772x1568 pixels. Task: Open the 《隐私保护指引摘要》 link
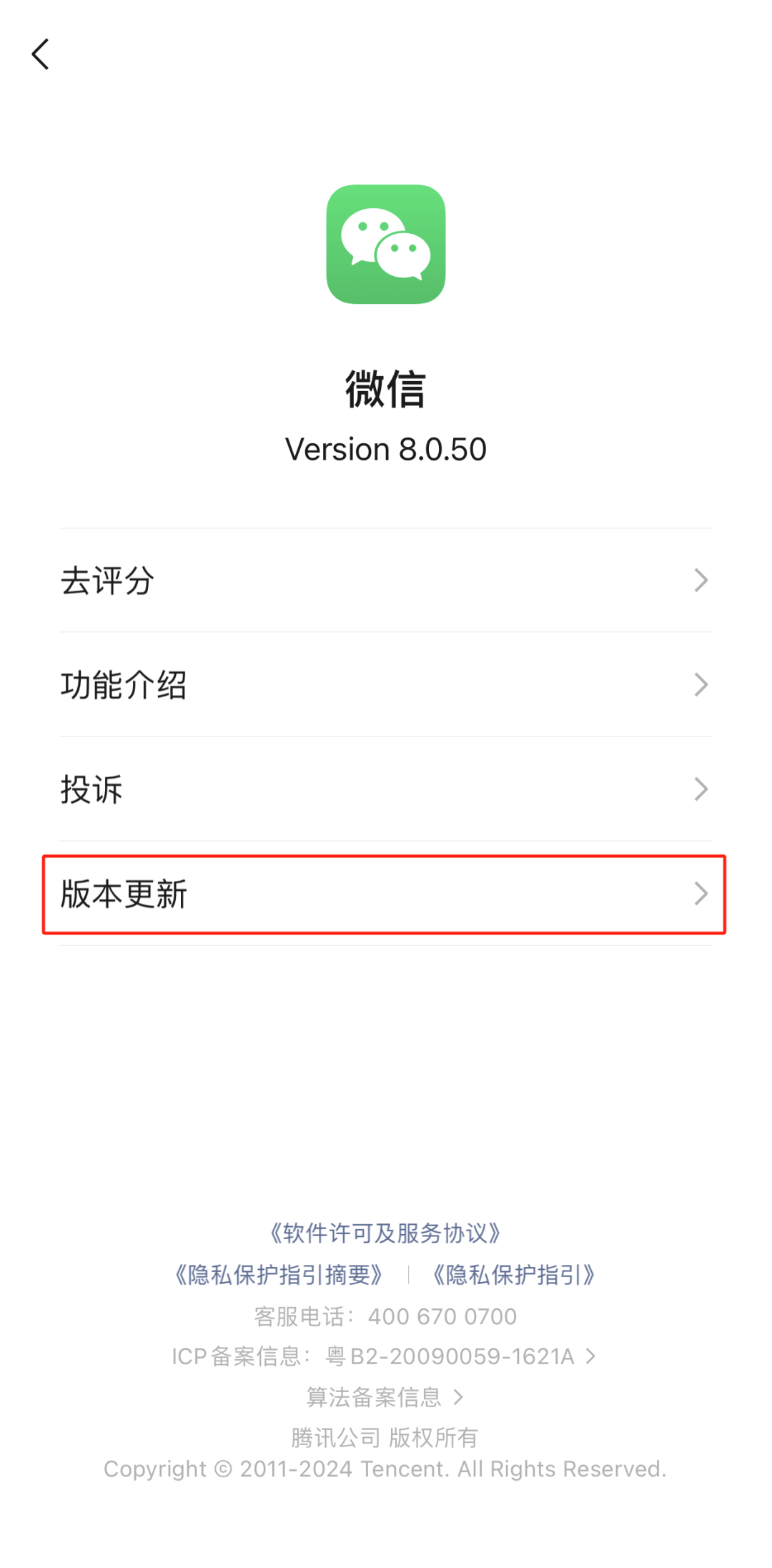coord(279,1274)
